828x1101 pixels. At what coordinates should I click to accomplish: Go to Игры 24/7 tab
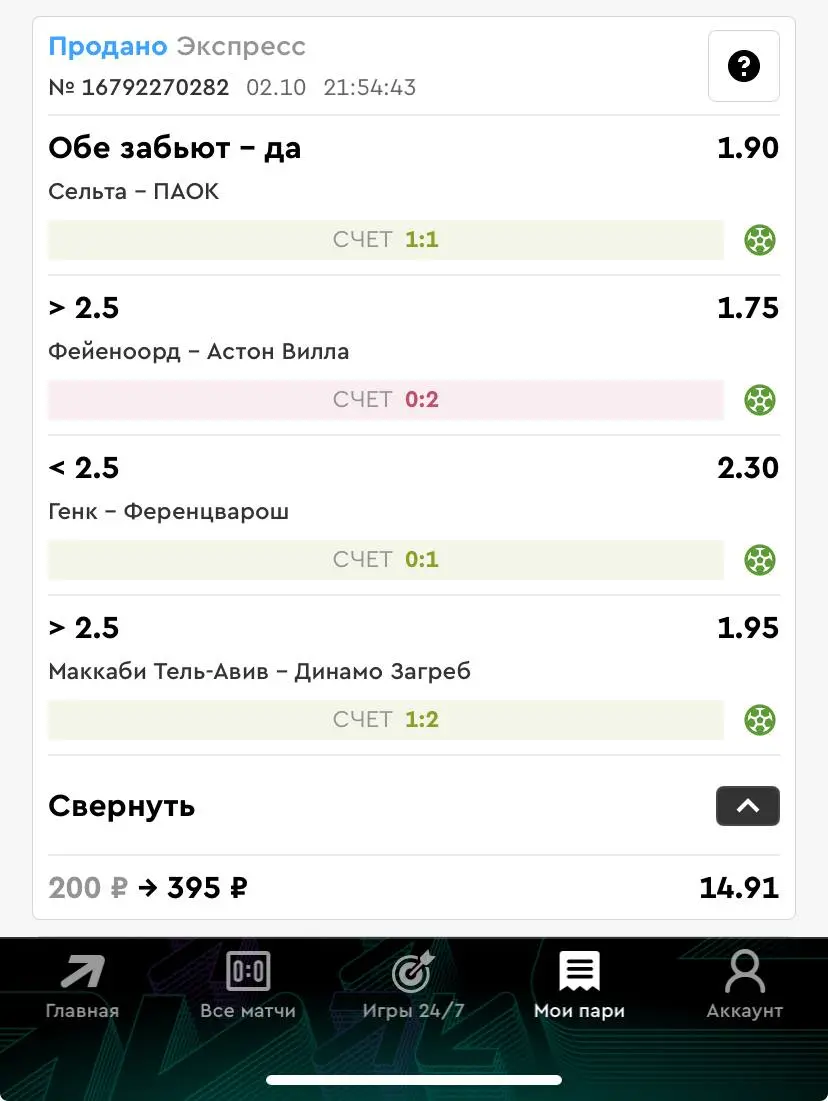pos(413,986)
